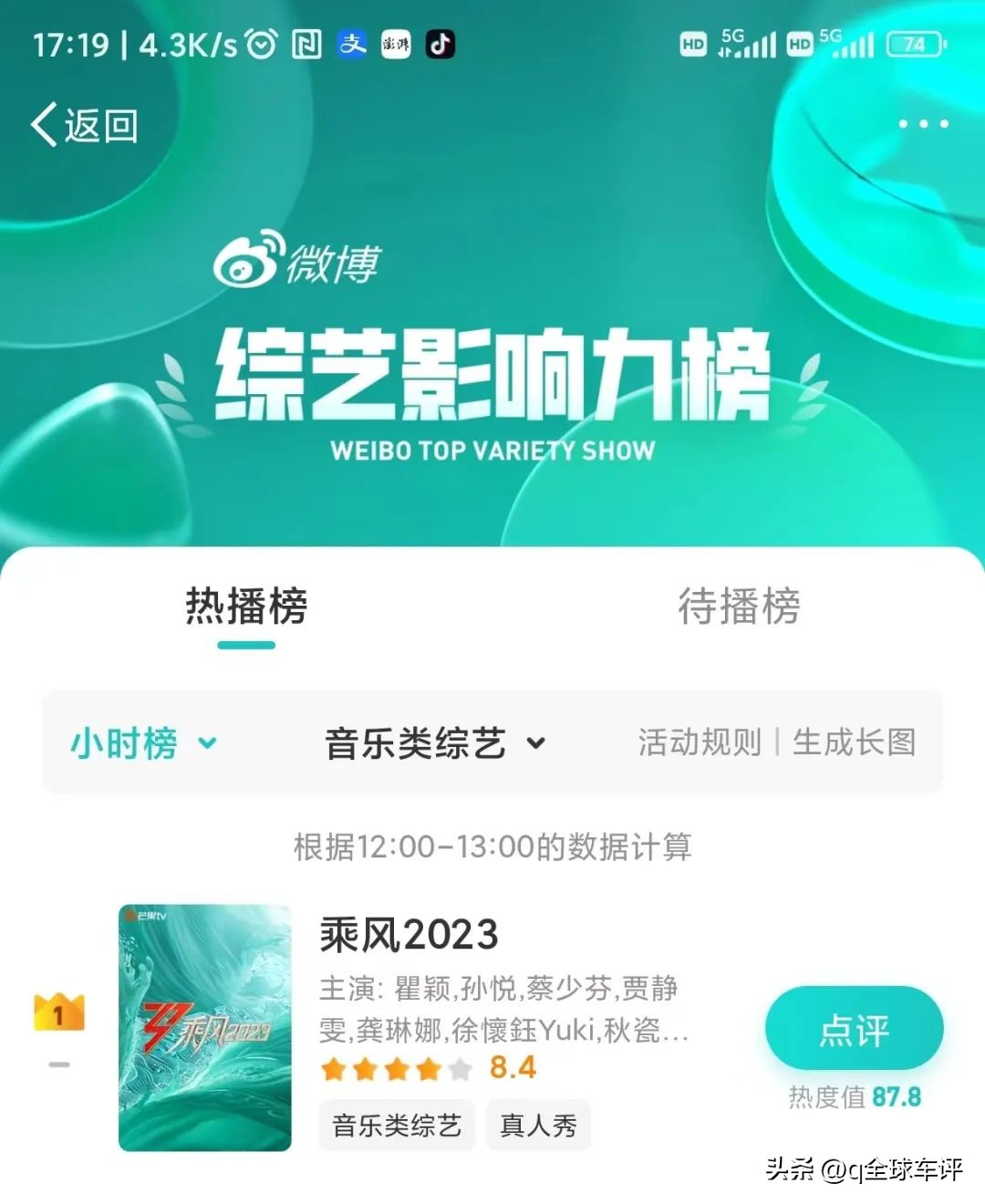Viewport: 985px width, 1204px height.
Task: Tap the 点评 review button
Action: pyautogui.click(x=854, y=1027)
